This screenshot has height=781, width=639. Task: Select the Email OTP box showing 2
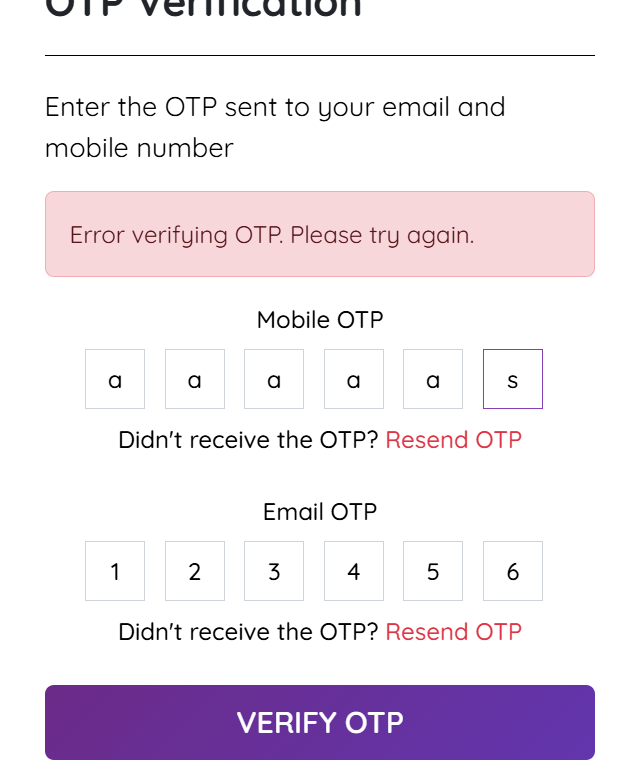pos(194,571)
